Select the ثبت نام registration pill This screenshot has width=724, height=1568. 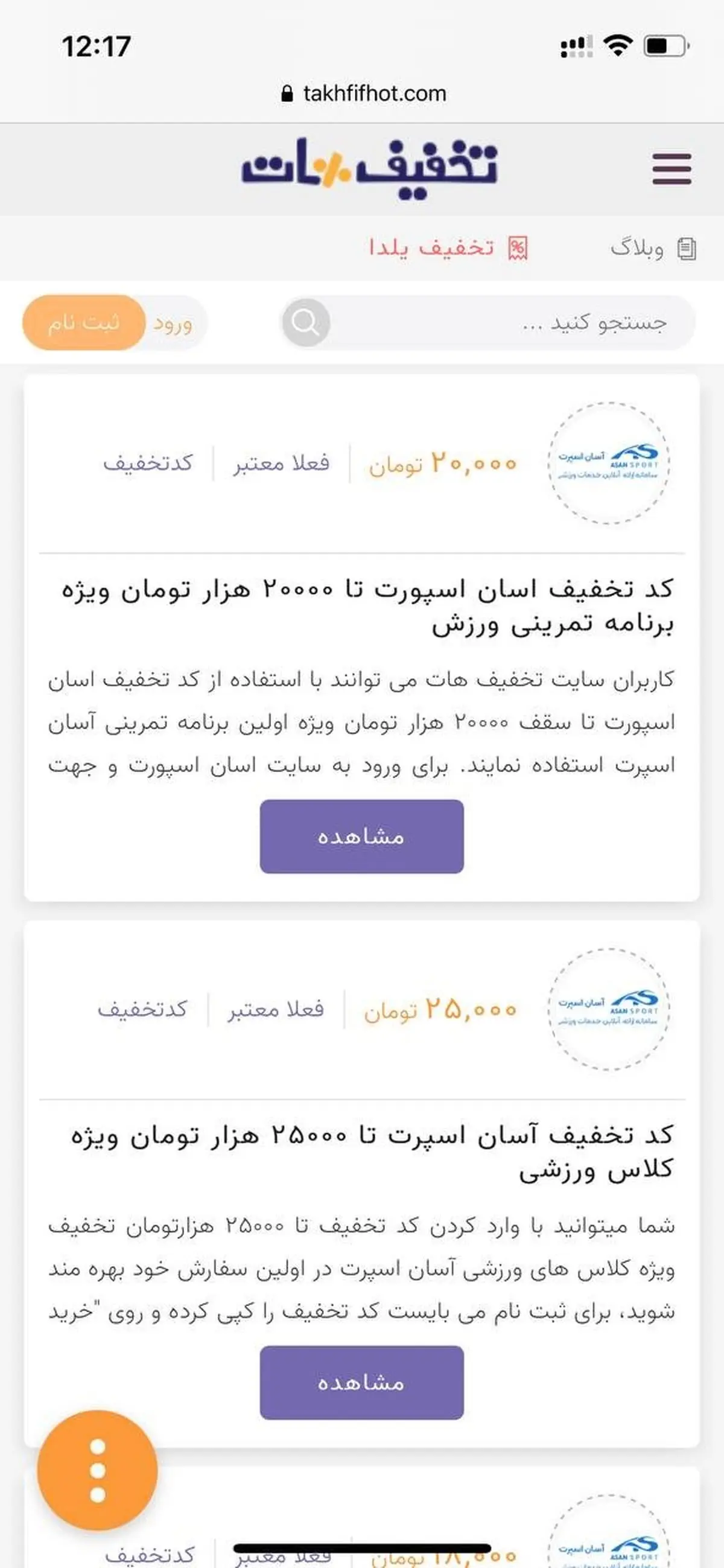pyautogui.click(x=84, y=322)
